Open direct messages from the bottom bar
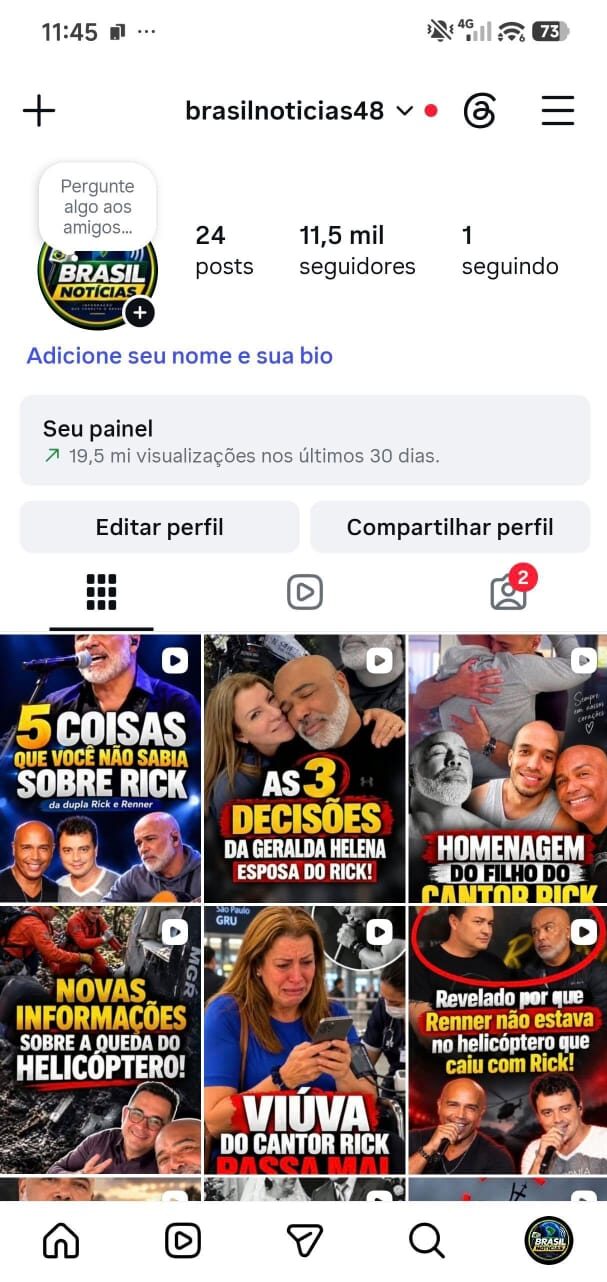This screenshot has width=607, height=1282. point(304,1241)
